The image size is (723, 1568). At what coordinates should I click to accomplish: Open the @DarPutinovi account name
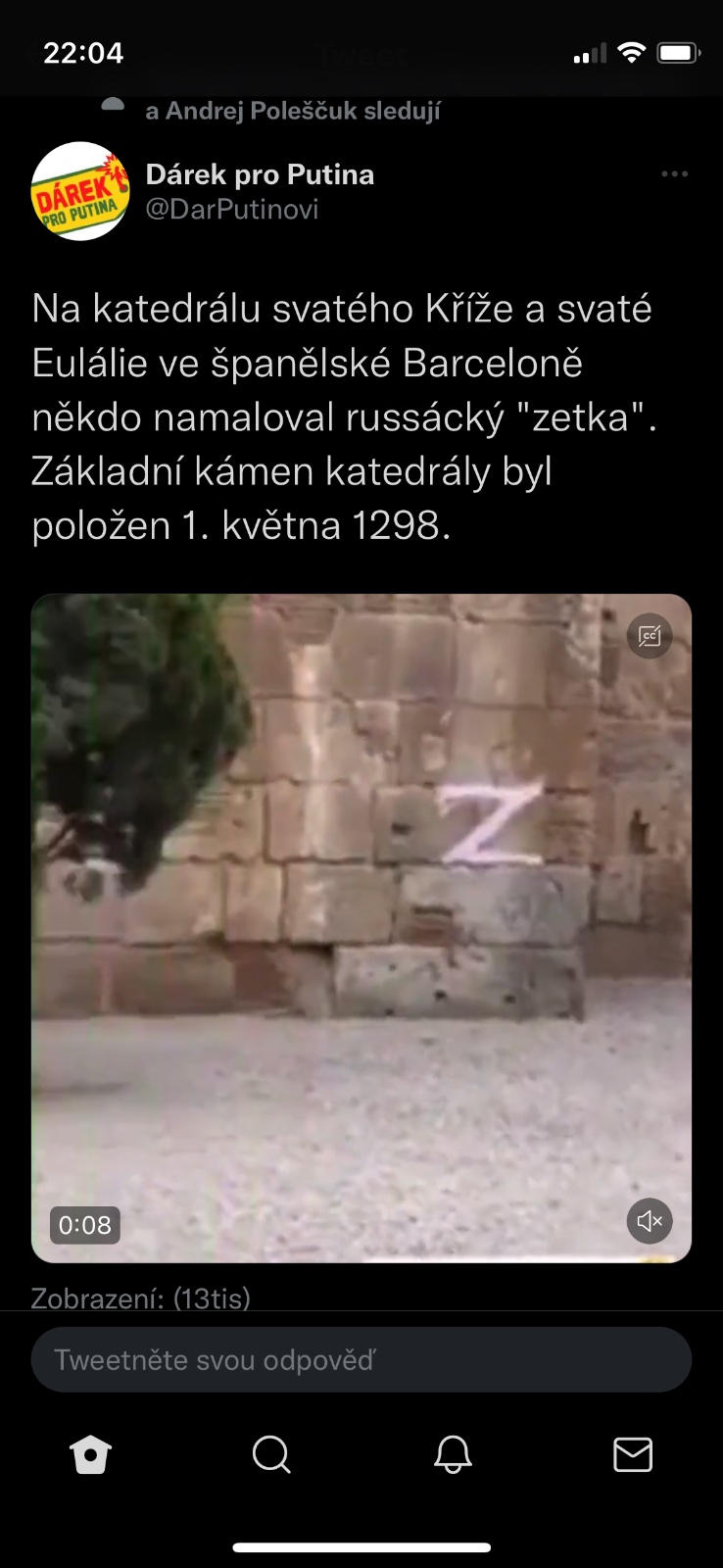tap(232, 209)
